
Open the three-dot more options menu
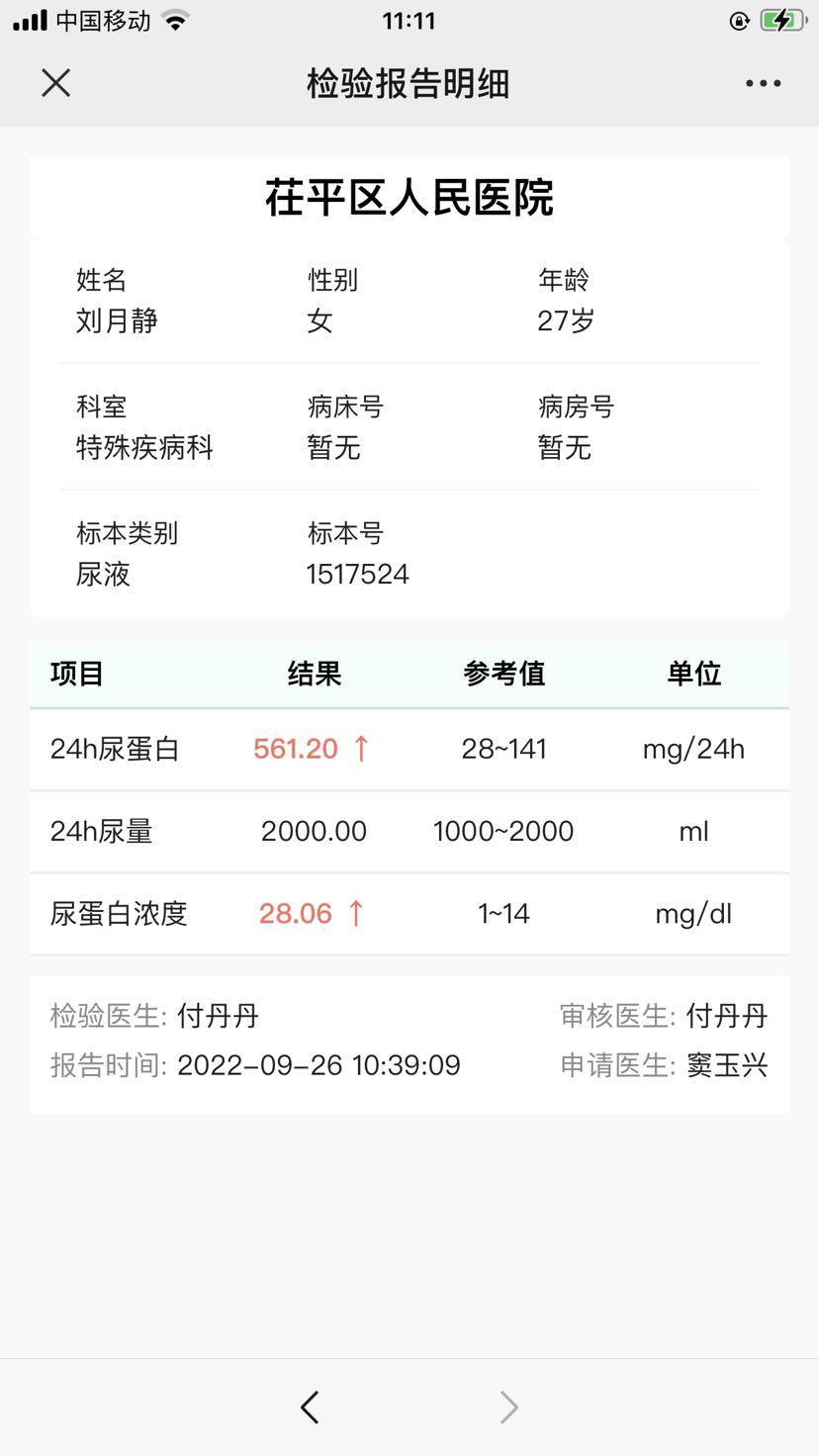point(763,83)
